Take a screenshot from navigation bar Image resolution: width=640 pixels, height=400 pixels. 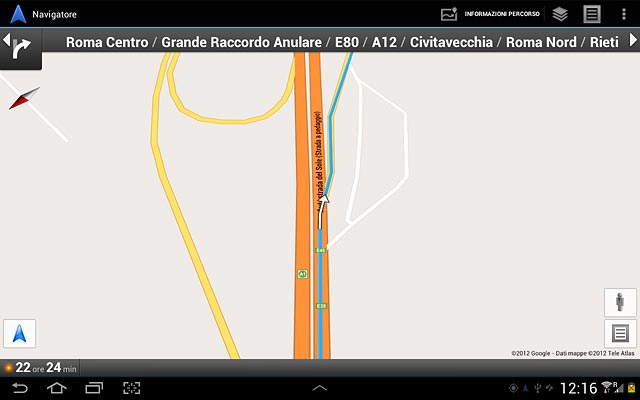[132, 387]
